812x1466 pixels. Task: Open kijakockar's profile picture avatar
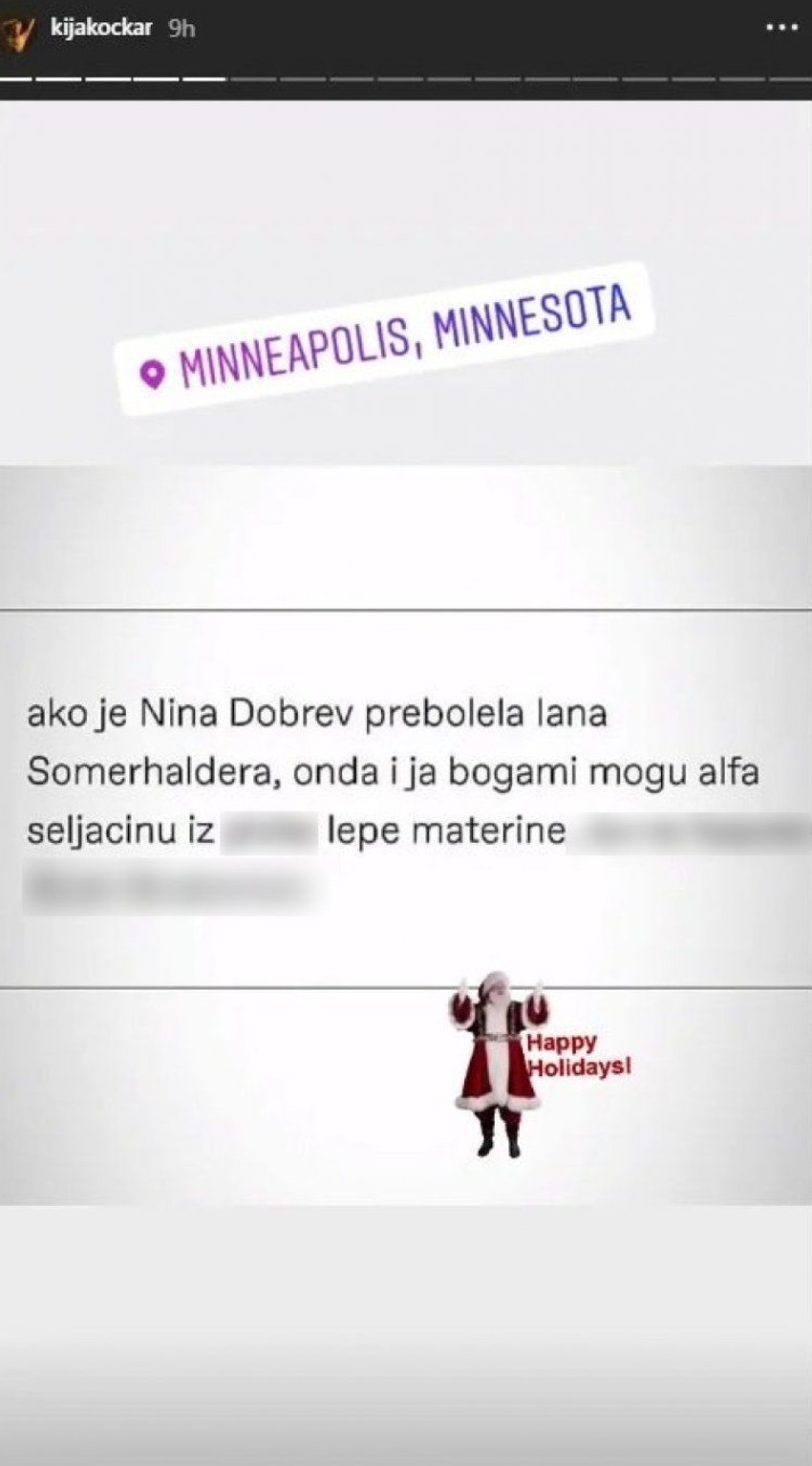[19, 28]
